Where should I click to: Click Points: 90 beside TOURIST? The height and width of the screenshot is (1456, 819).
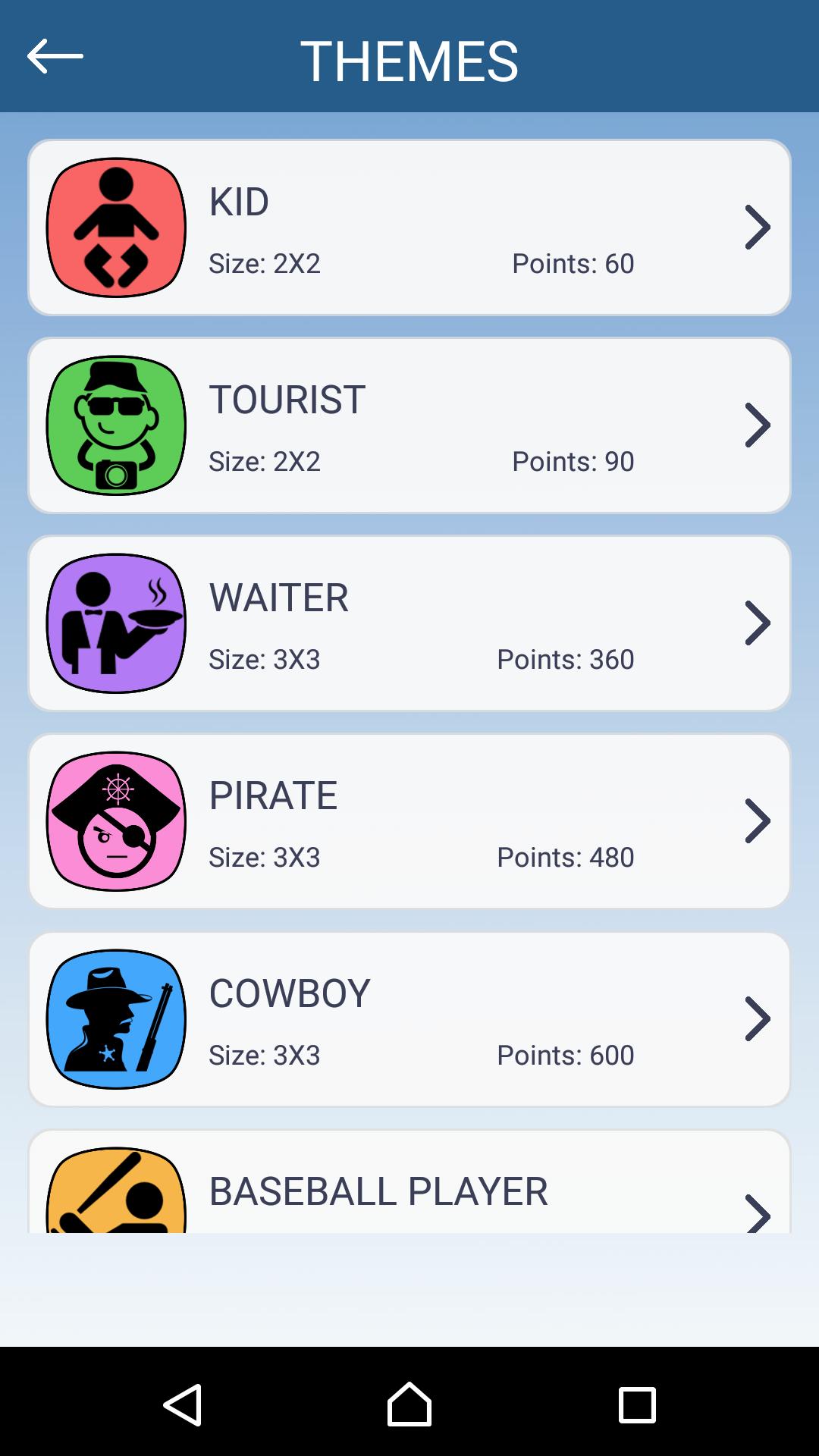click(x=573, y=461)
